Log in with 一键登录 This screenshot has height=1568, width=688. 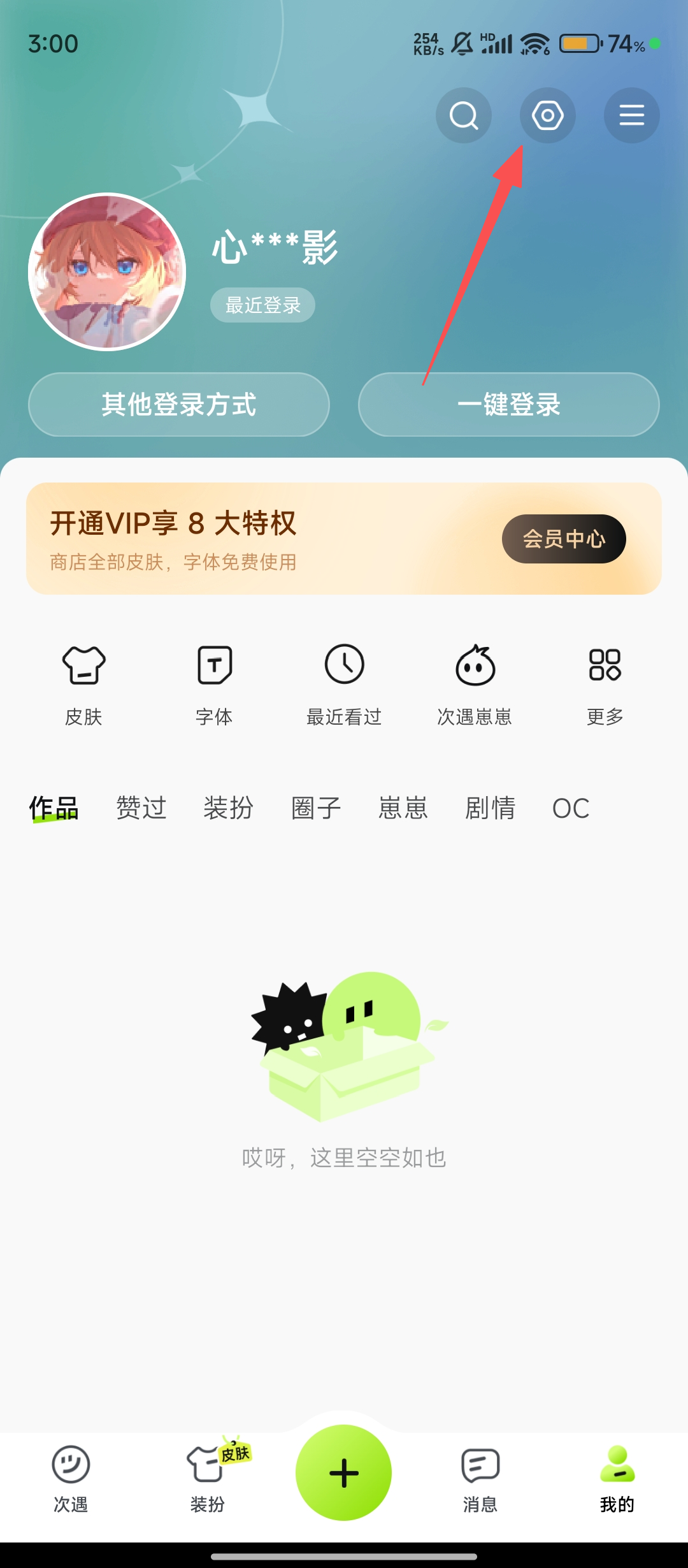508,405
